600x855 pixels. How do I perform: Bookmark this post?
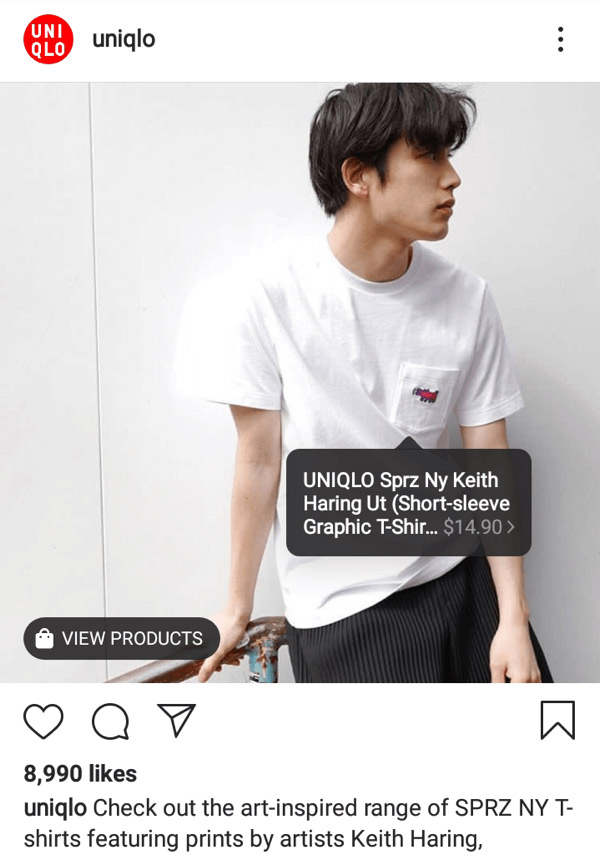(557, 720)
